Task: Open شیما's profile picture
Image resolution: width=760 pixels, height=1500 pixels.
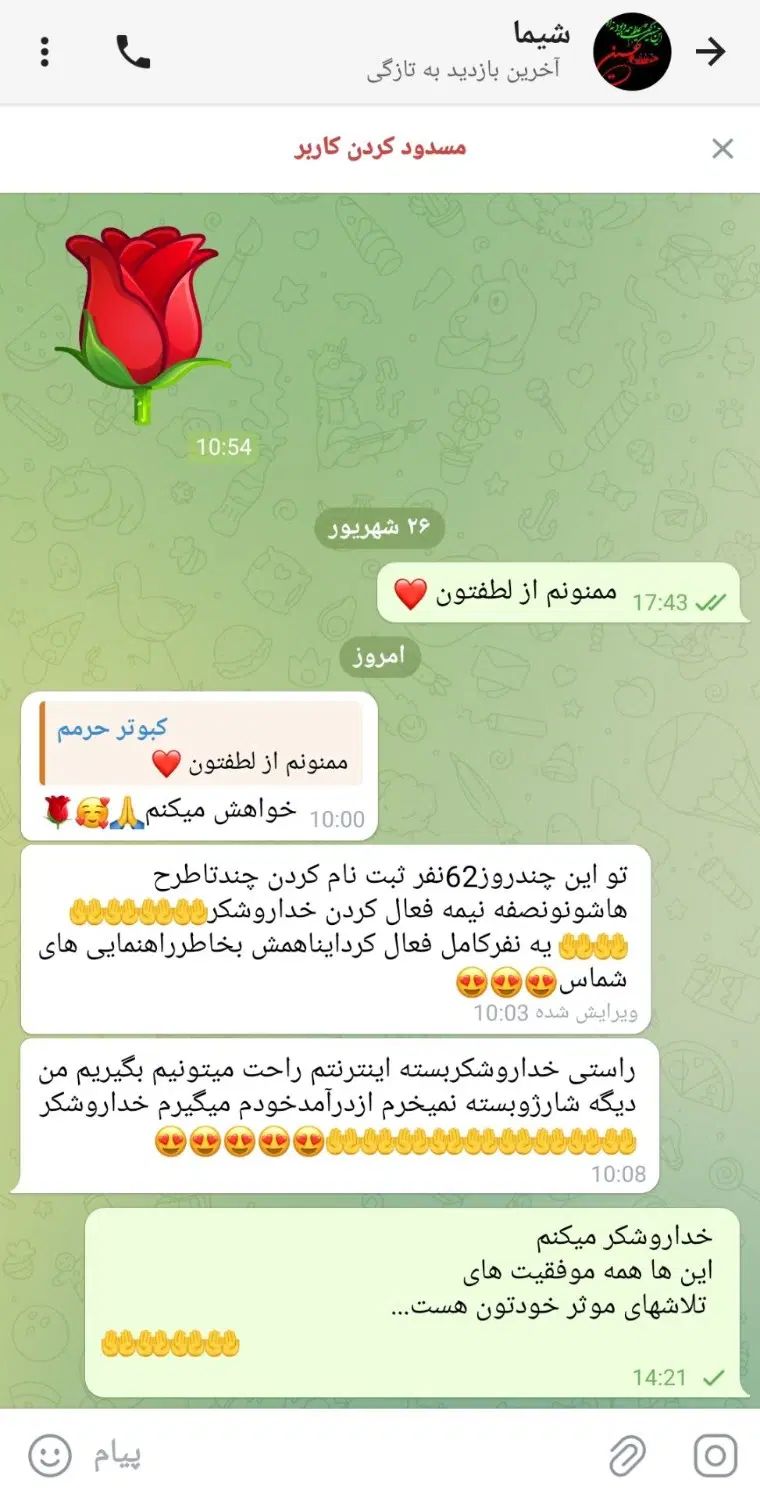Action: point(632,52)
